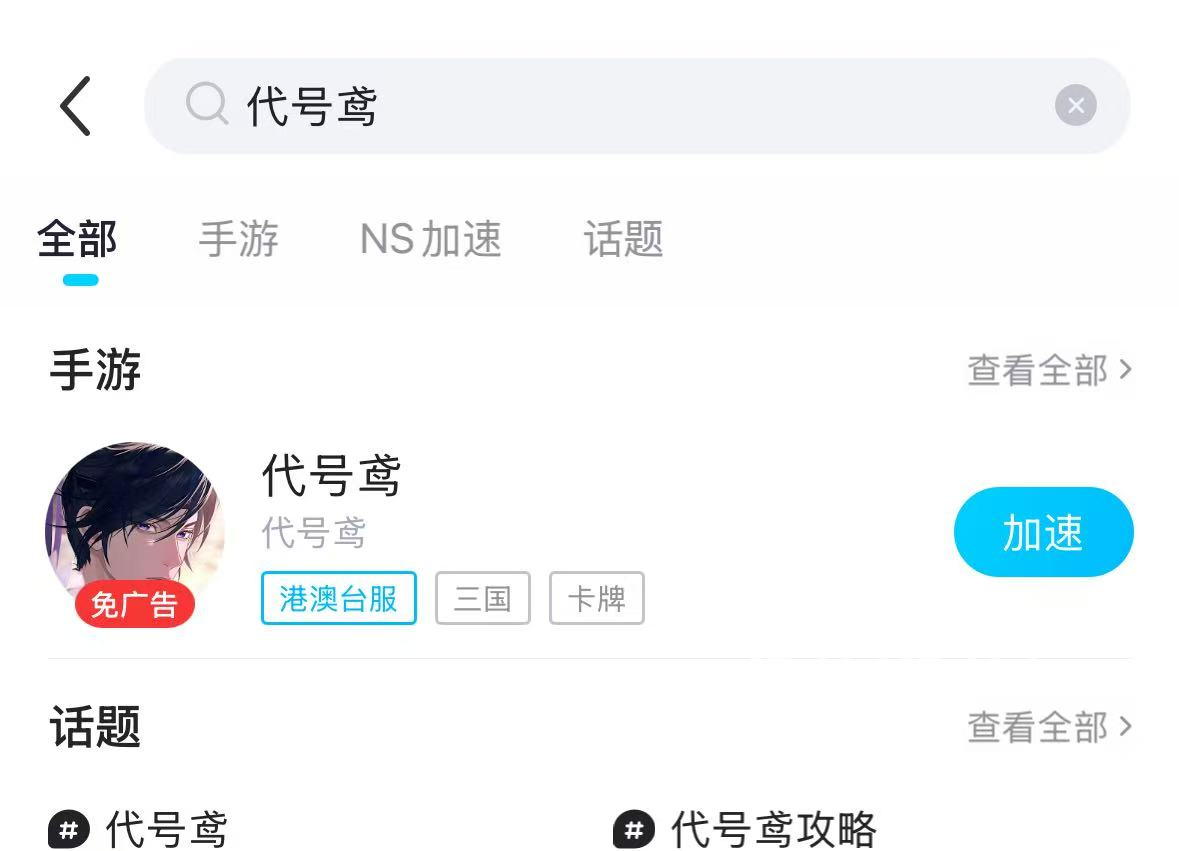Open the 代号鸢 game result

click(x=332, y=477)
